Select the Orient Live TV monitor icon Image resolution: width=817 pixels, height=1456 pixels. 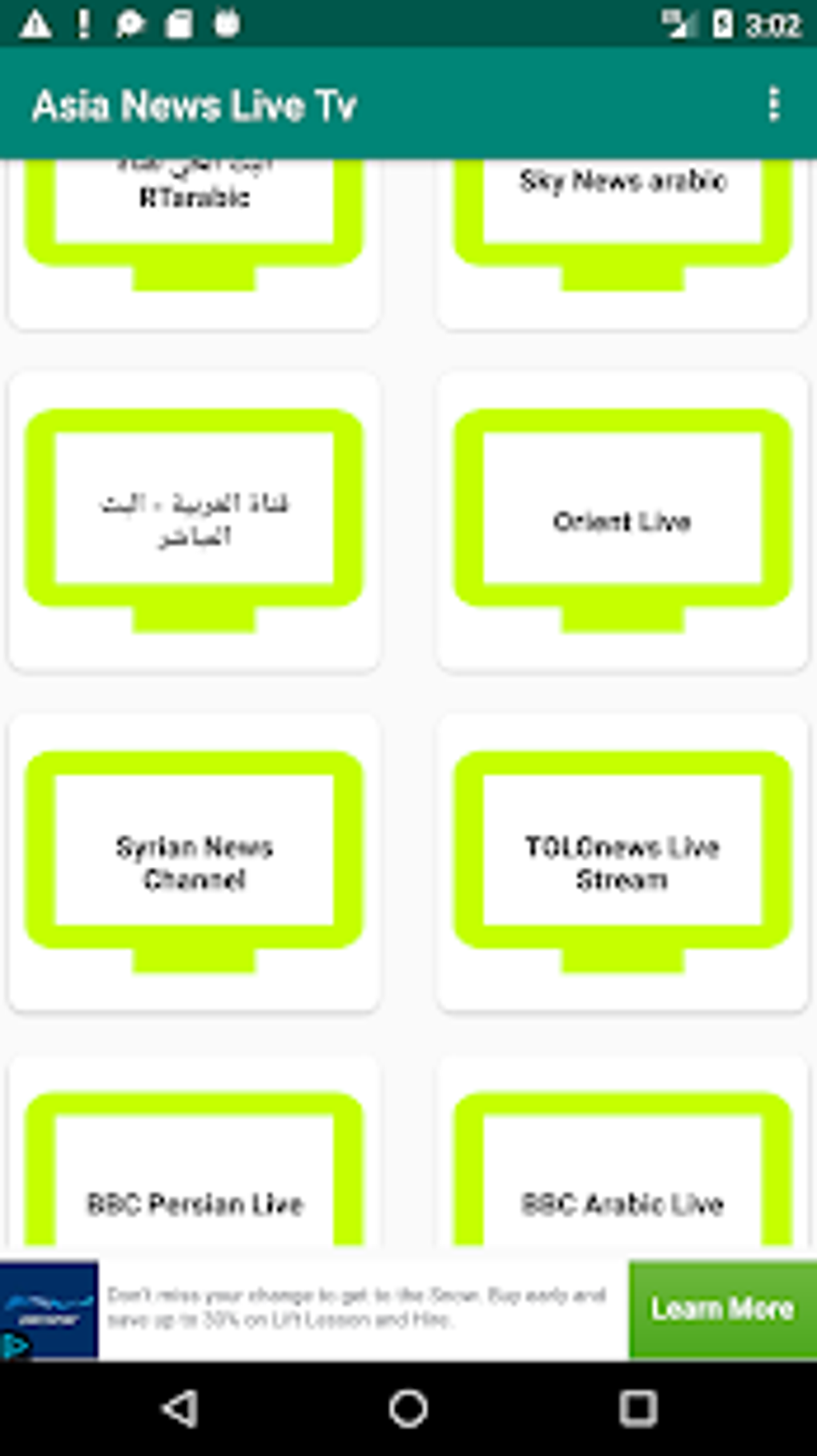tap(624, 521)
